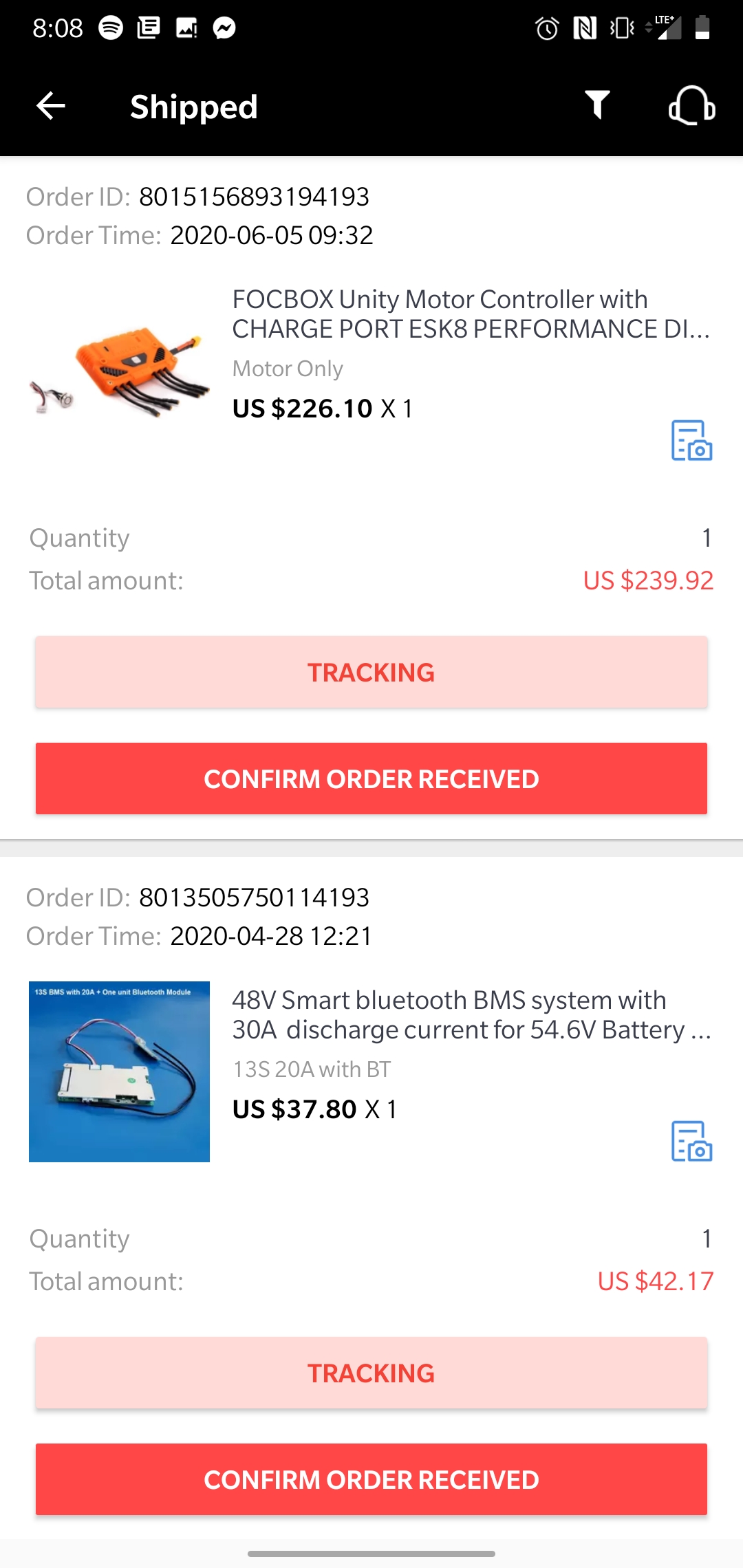The height and width of the screenshot is (1568, 743).
Task: Open snapshot icon for BMS order
Action: 691,1141
